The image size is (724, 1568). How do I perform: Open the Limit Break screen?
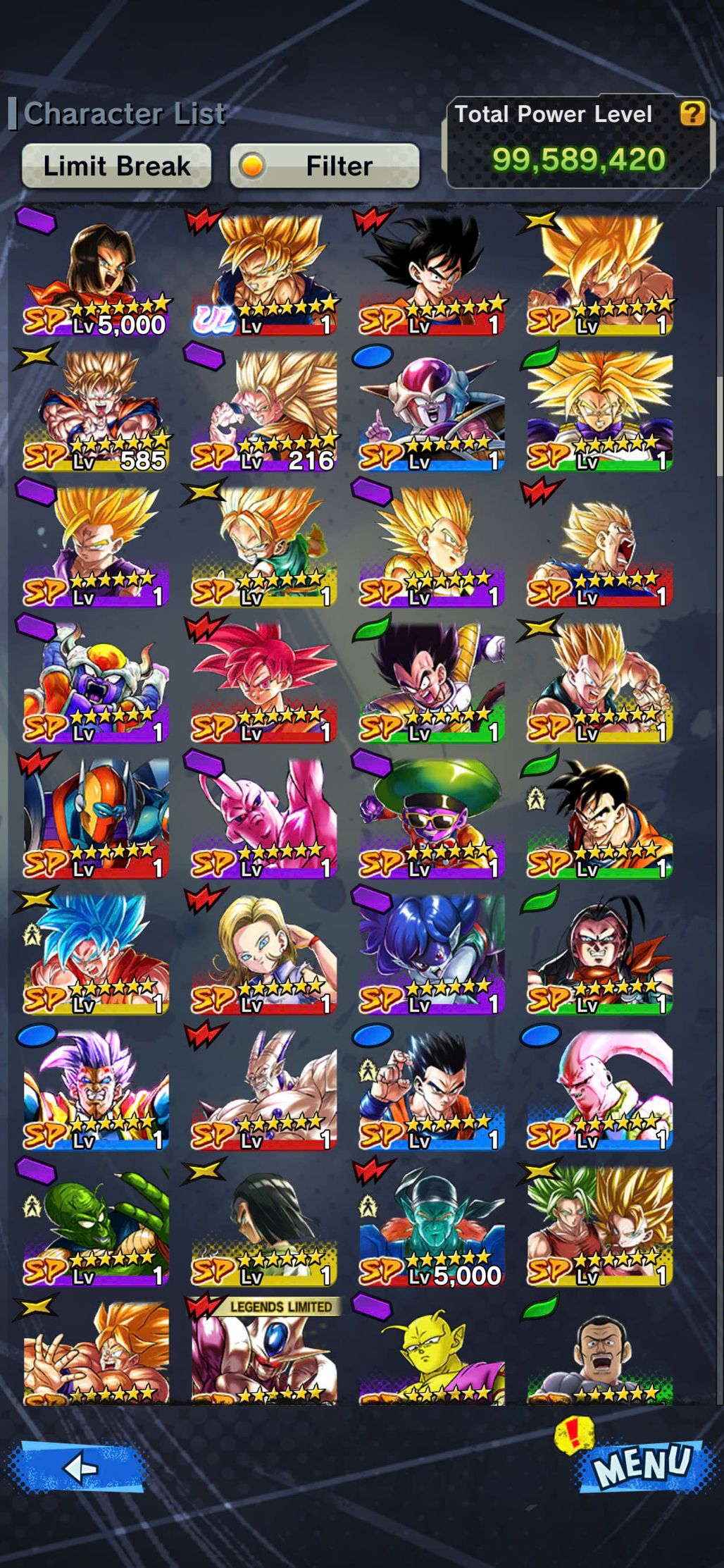click(116, 166)
